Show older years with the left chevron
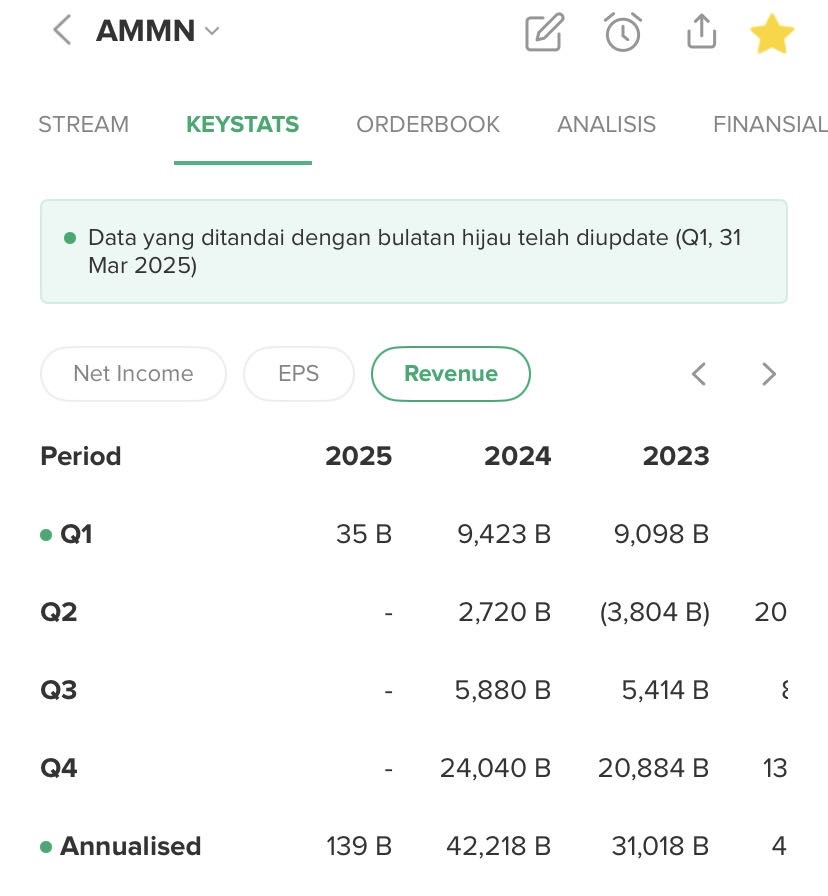 pos(698,373)
